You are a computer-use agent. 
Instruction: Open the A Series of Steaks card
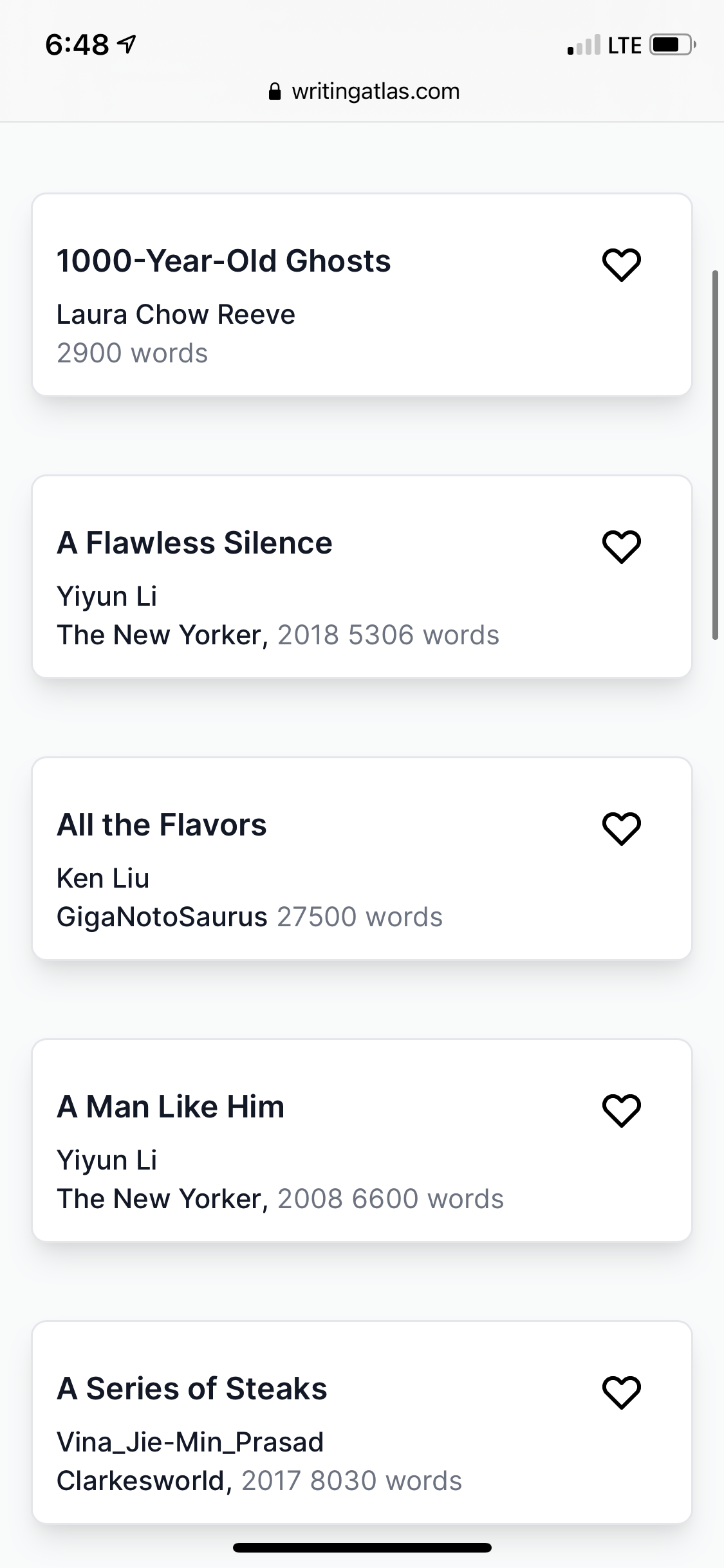click(x=362, y=1423)
